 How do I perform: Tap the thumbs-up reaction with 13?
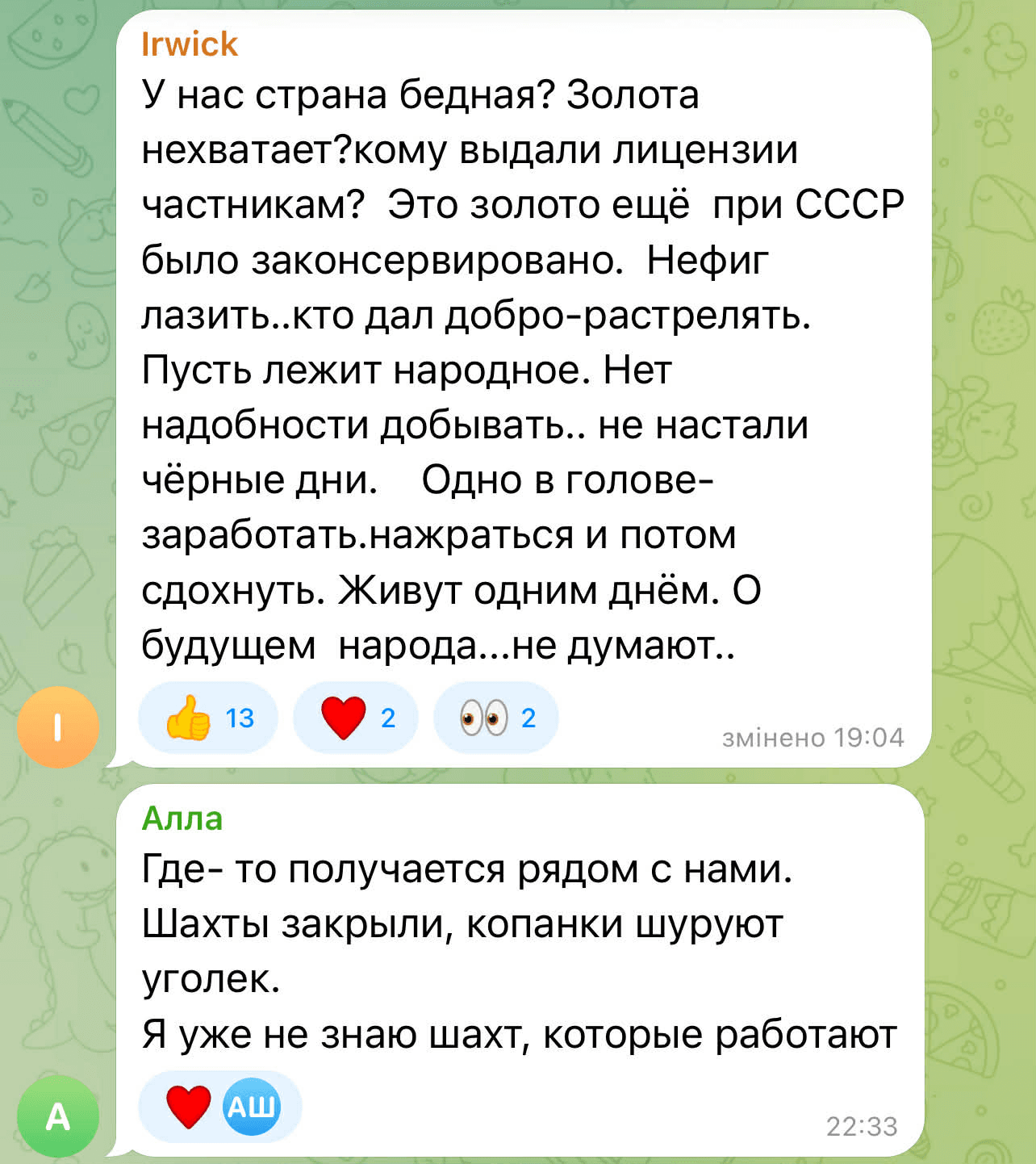[x=208, y=718]
